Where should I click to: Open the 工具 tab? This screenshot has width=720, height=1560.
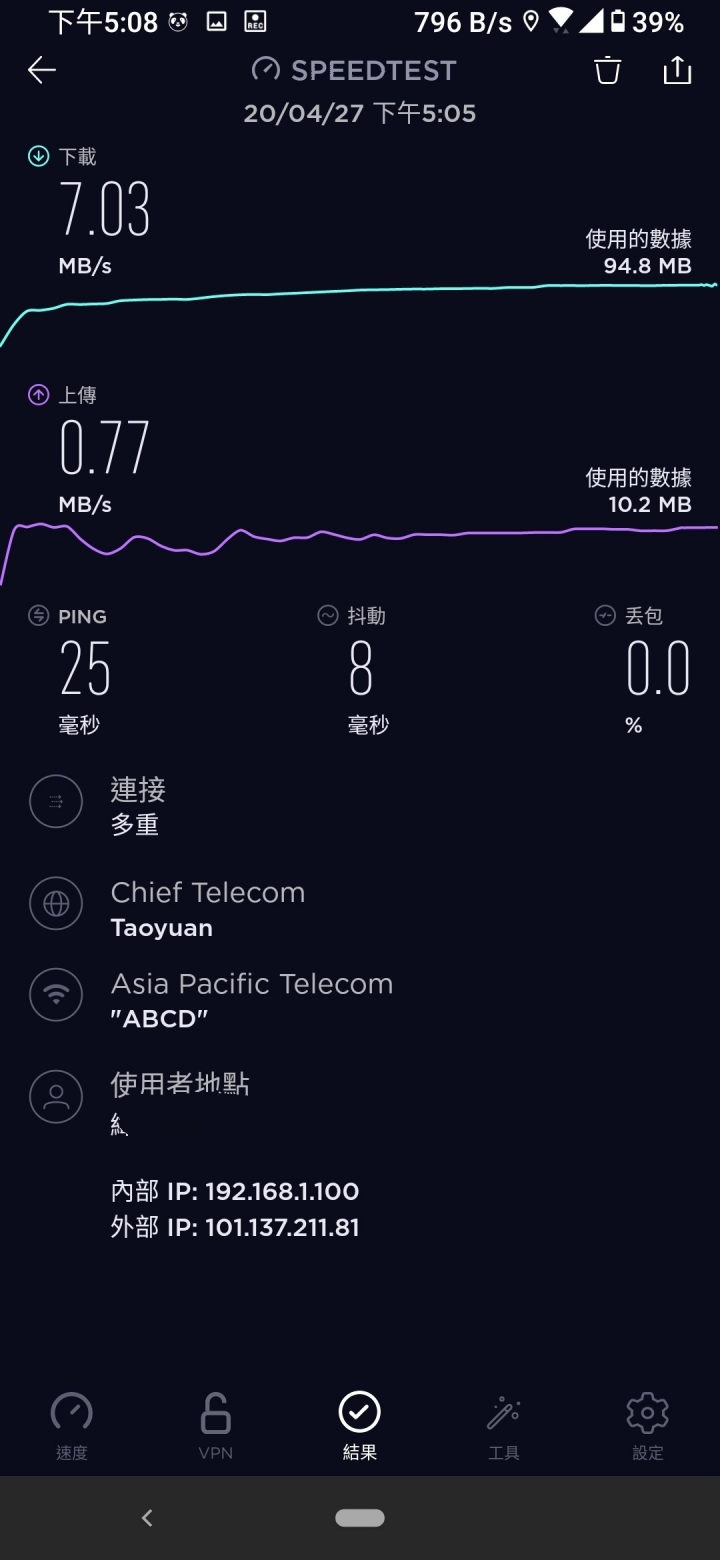pyautogui.click(x=504, y=1426)
